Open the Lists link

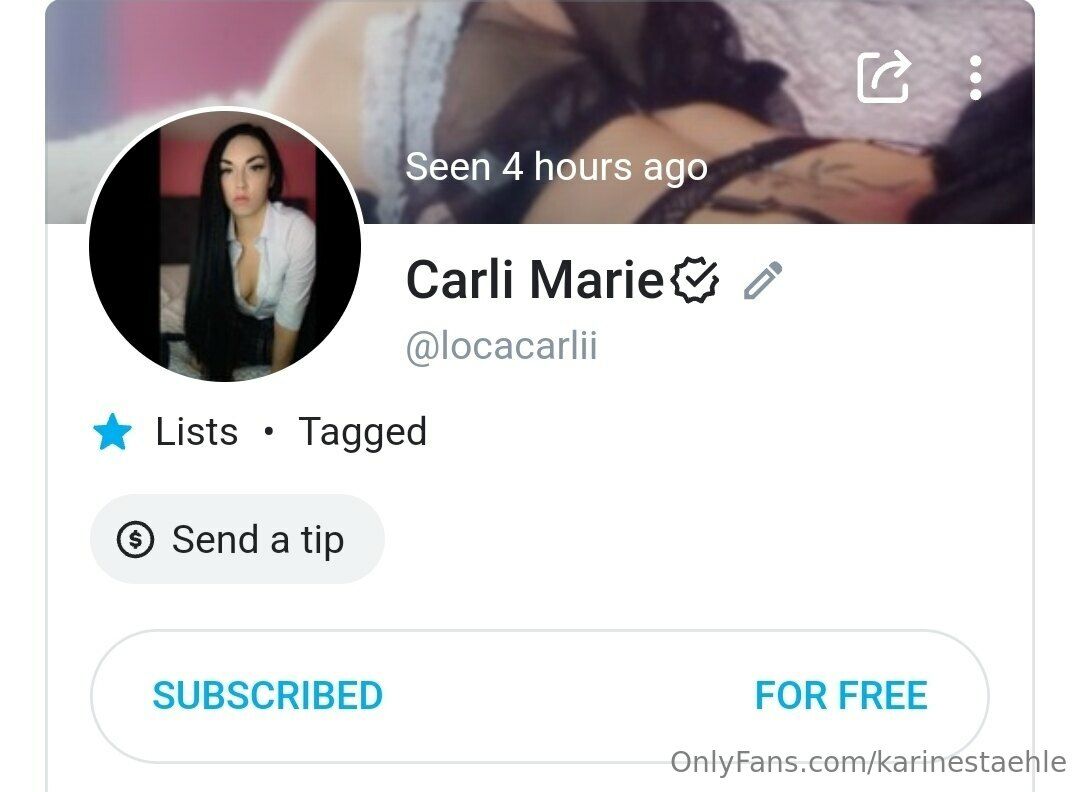click(196, 432)
